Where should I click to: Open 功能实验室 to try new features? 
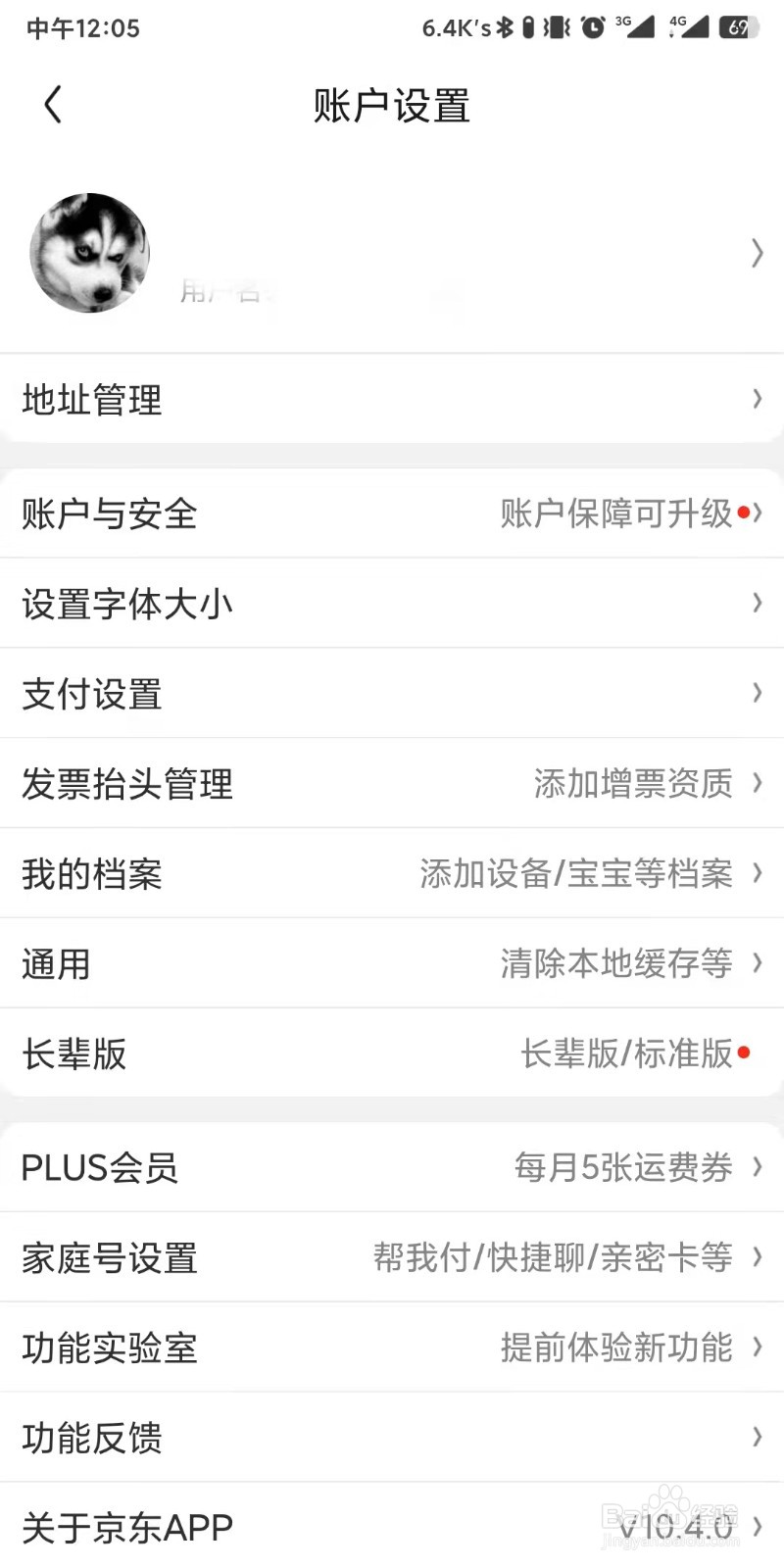pyautogui.click(x=109, y=1347)
